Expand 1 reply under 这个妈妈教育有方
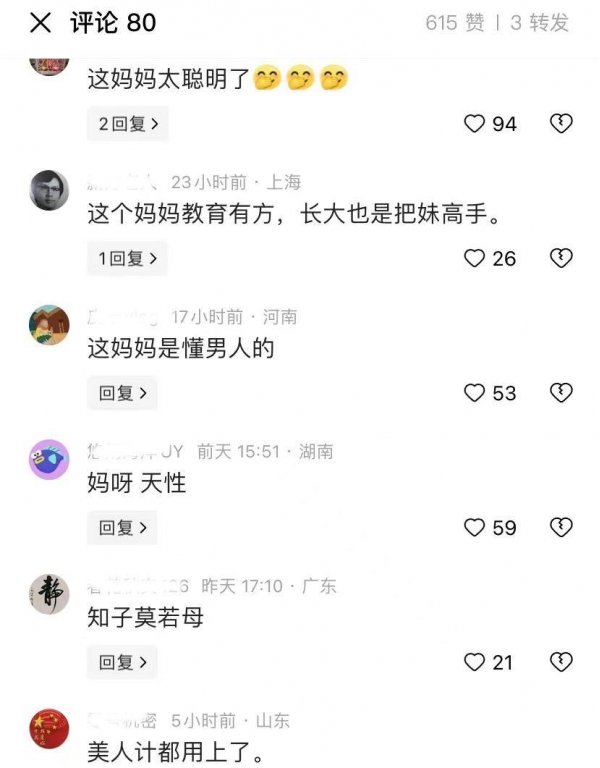600x768 pixels. pos(126,259)
